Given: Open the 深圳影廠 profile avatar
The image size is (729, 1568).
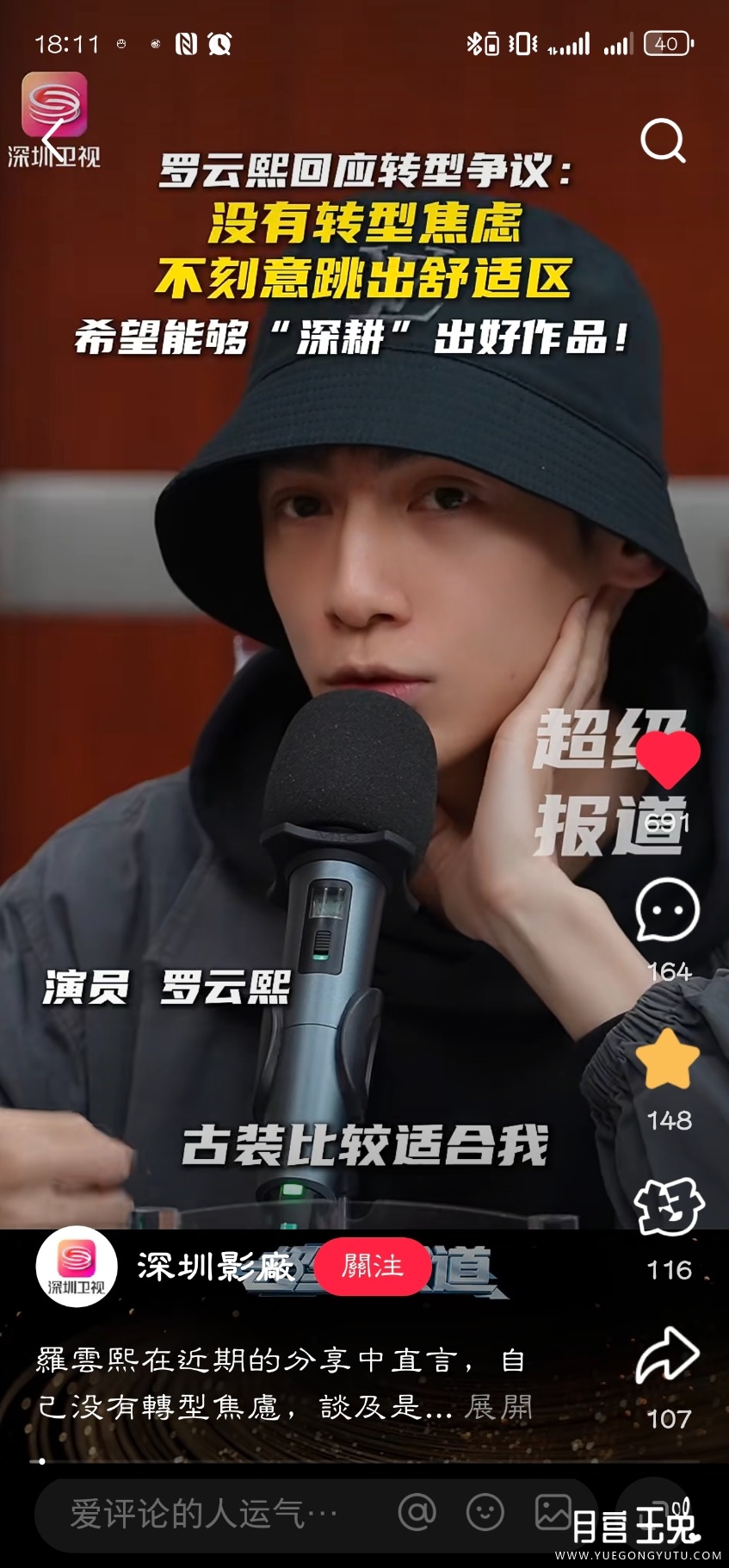Looking at the screenshot, I should tap(76, 1266).
